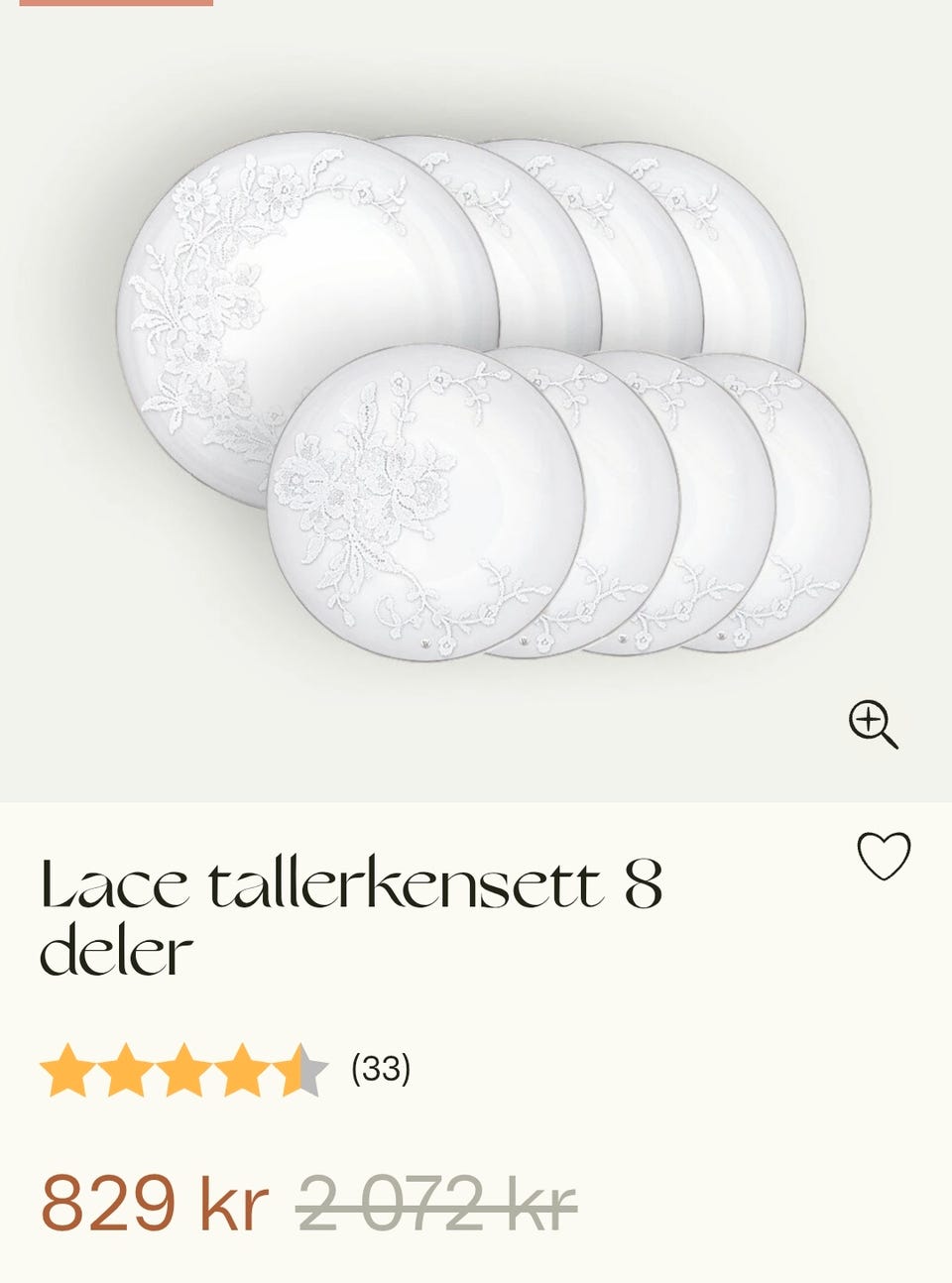Click the crossed-out 2 072 kr price
Viewport: 952px width, 1283px height.
coord(431,1202)
